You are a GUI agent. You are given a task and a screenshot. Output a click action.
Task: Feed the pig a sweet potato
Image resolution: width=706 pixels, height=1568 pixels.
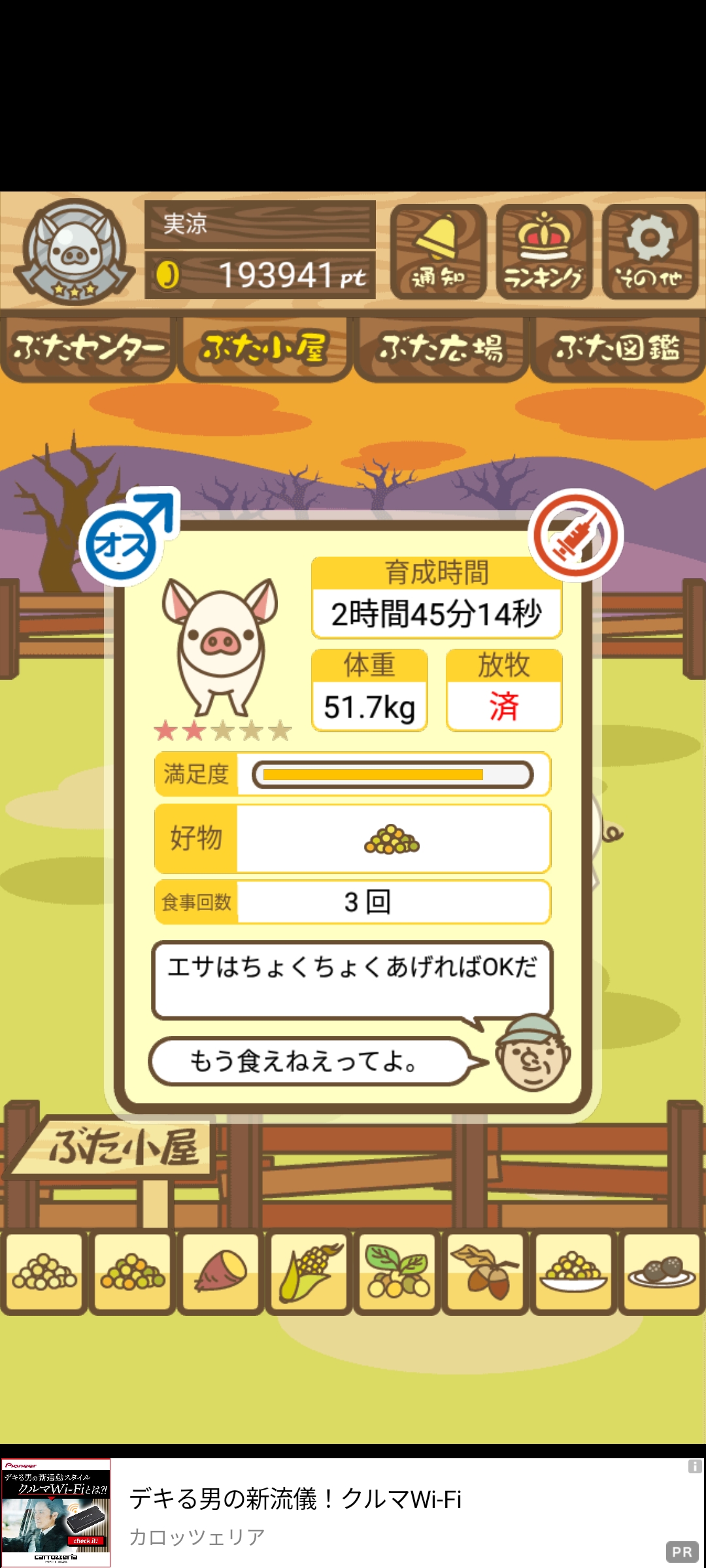pyautogui.click(x=221, y=1272)
